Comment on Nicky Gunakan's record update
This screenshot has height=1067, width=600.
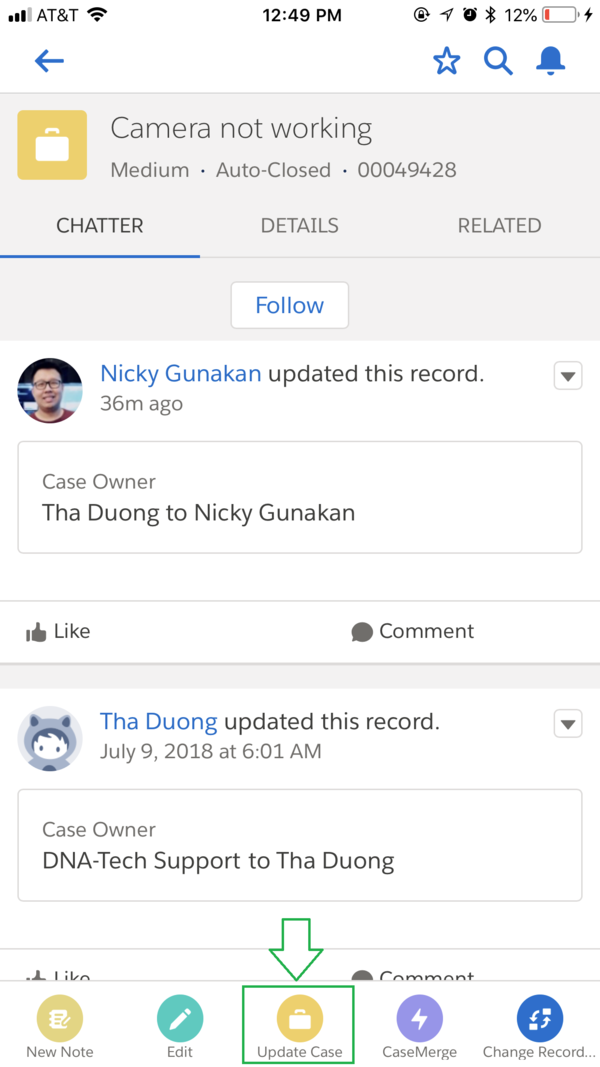(412, 631)
